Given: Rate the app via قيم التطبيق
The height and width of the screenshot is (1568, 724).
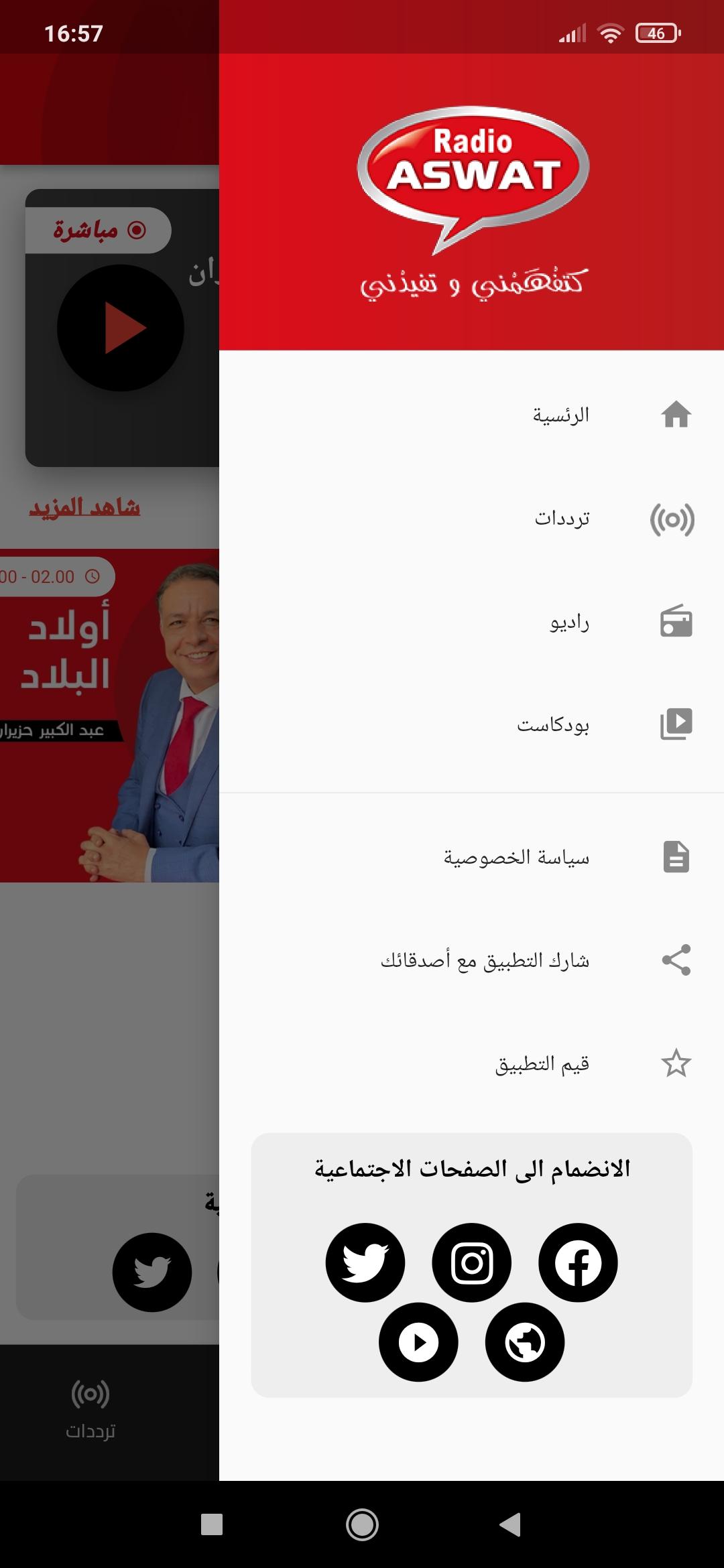Looking at the screenshot, I should tap(471, 1063).
